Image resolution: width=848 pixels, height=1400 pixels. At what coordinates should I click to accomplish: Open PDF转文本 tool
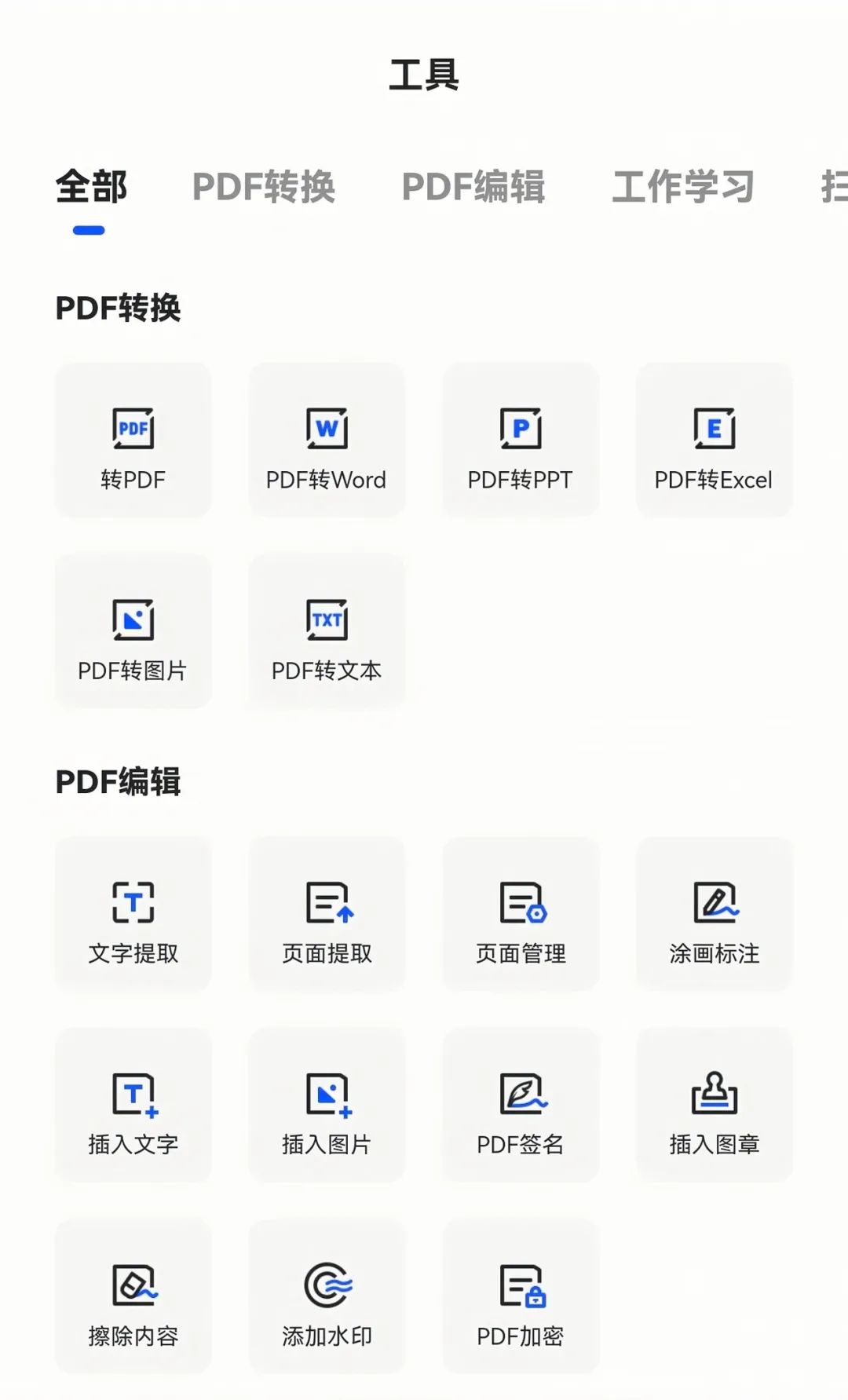tap(327, 631)
